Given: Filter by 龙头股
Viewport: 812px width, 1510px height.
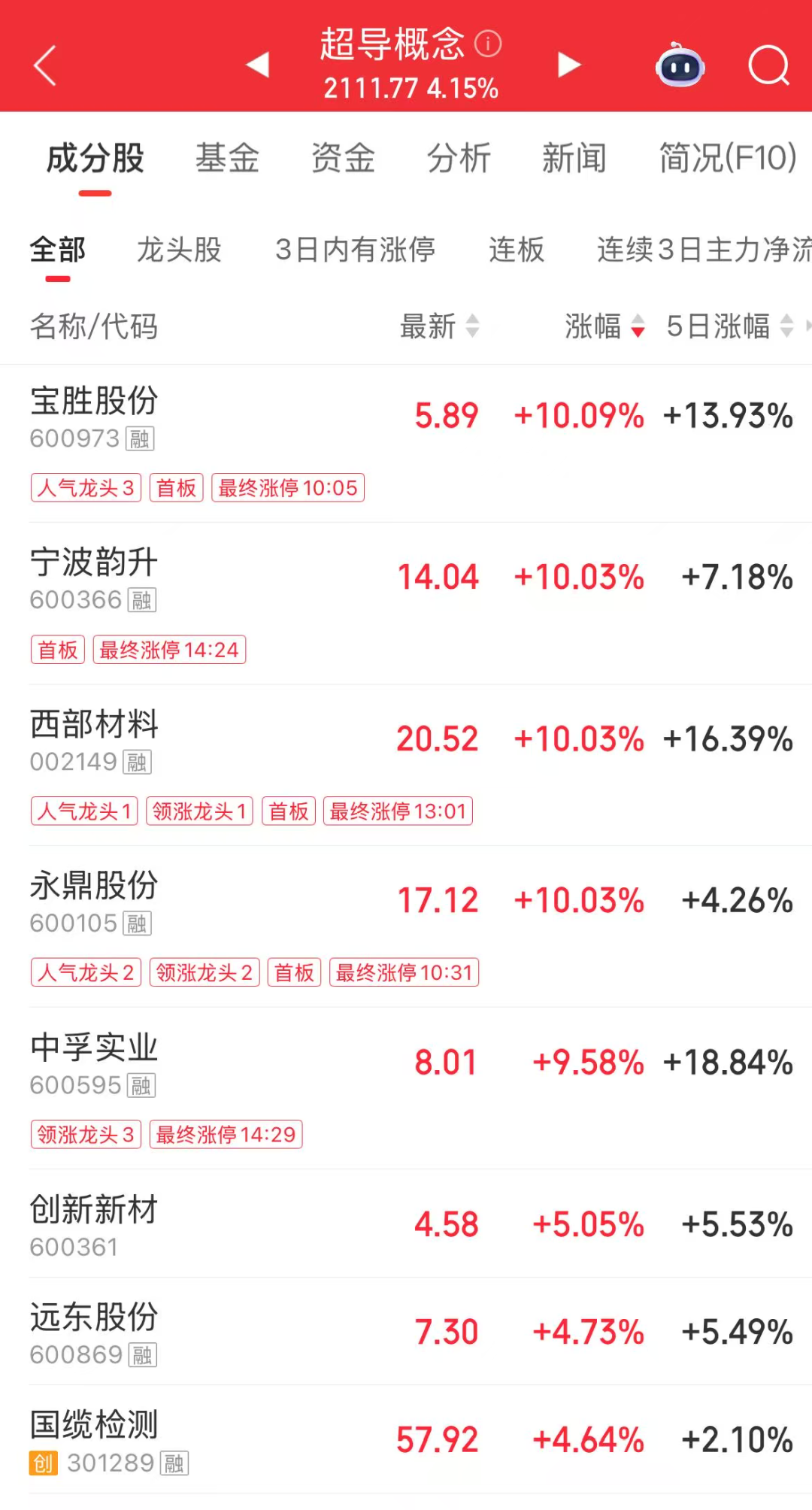Looking at the screenshot, I should click(x=179, y=250).
